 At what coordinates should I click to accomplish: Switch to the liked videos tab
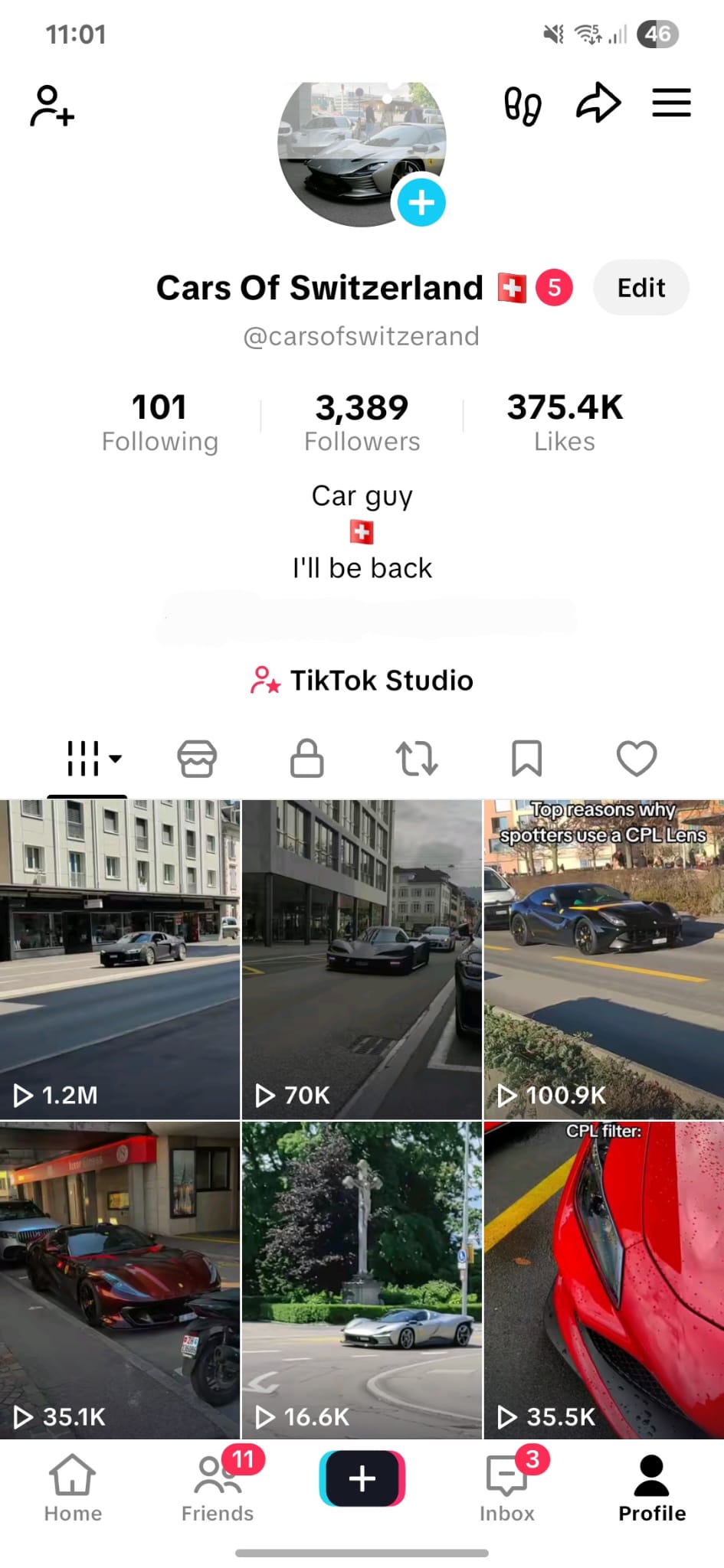[x=637, y=759]
